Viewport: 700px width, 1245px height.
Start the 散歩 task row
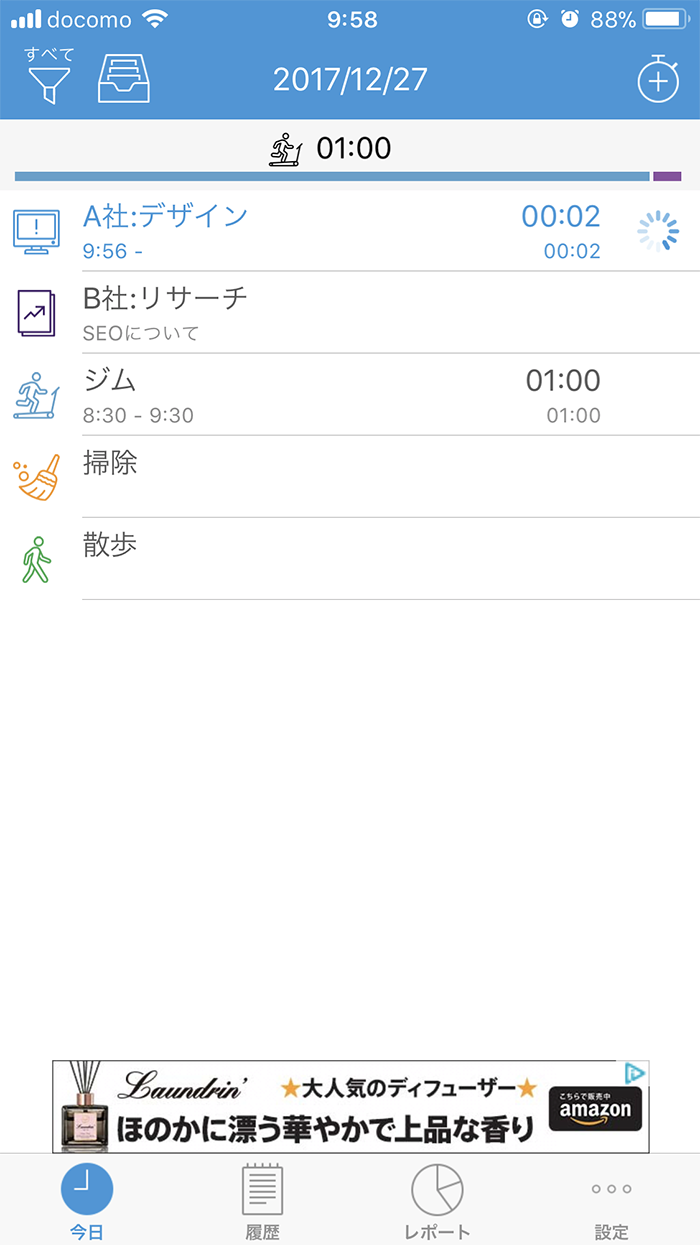tap(350, 559)
